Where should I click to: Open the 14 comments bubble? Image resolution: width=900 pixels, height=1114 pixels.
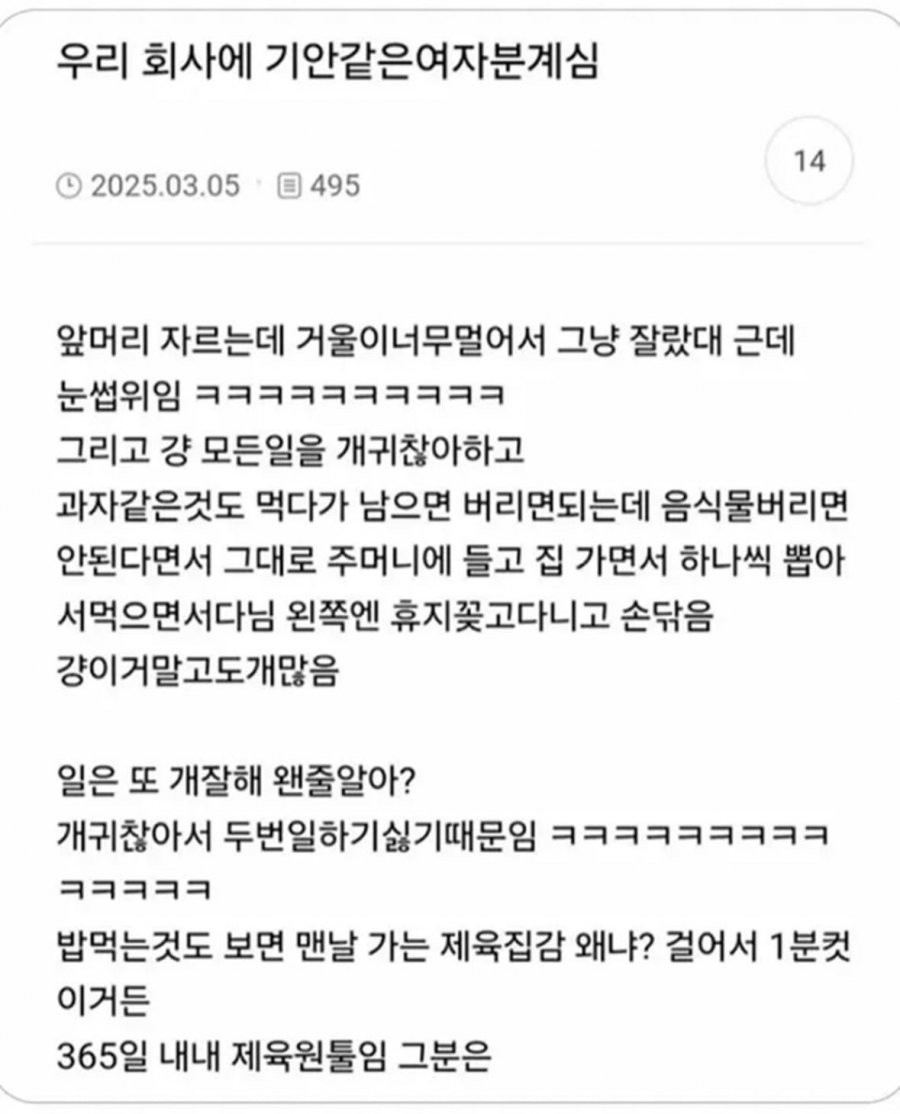[x=808, y=160]
